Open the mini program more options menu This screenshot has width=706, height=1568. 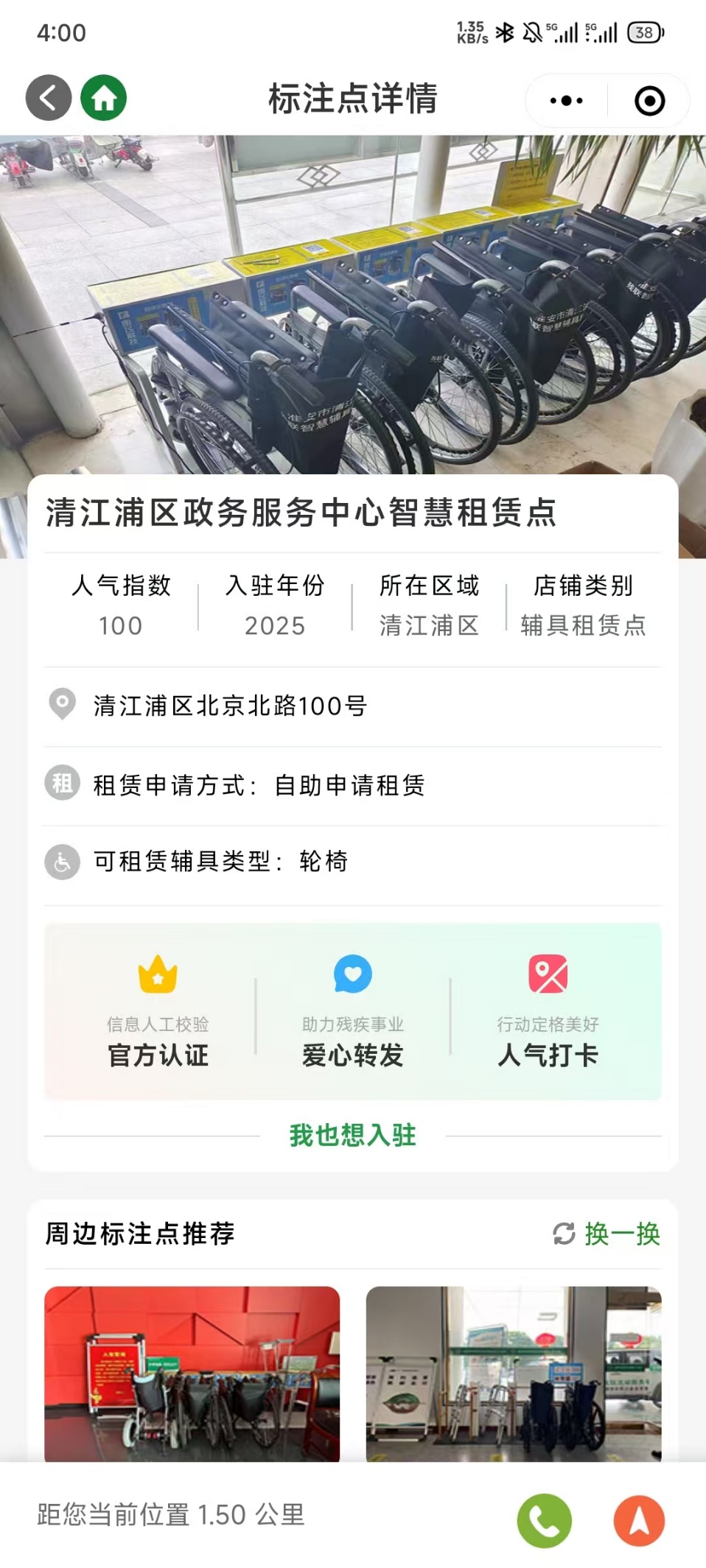click(566, 101)
